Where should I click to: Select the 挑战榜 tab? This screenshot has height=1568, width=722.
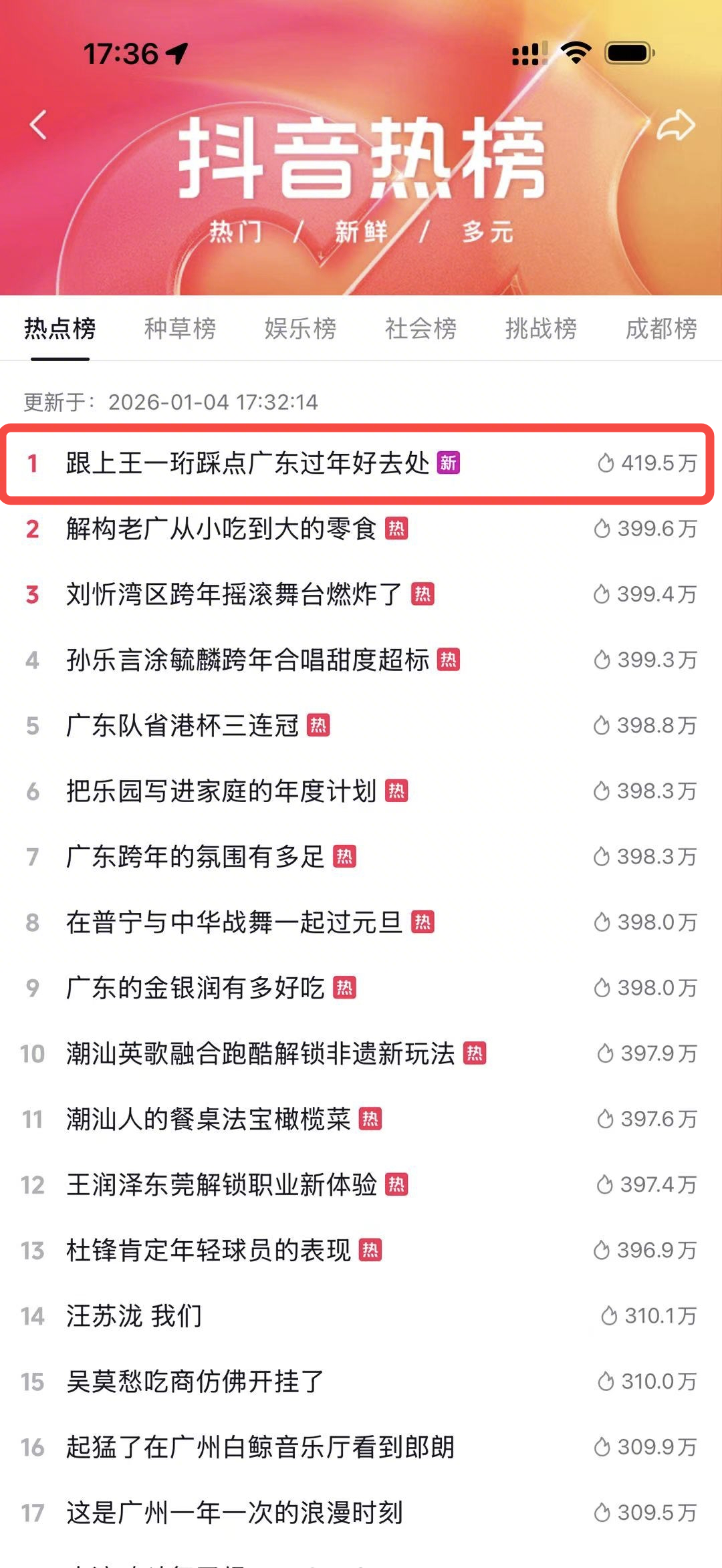pos(541,329)
